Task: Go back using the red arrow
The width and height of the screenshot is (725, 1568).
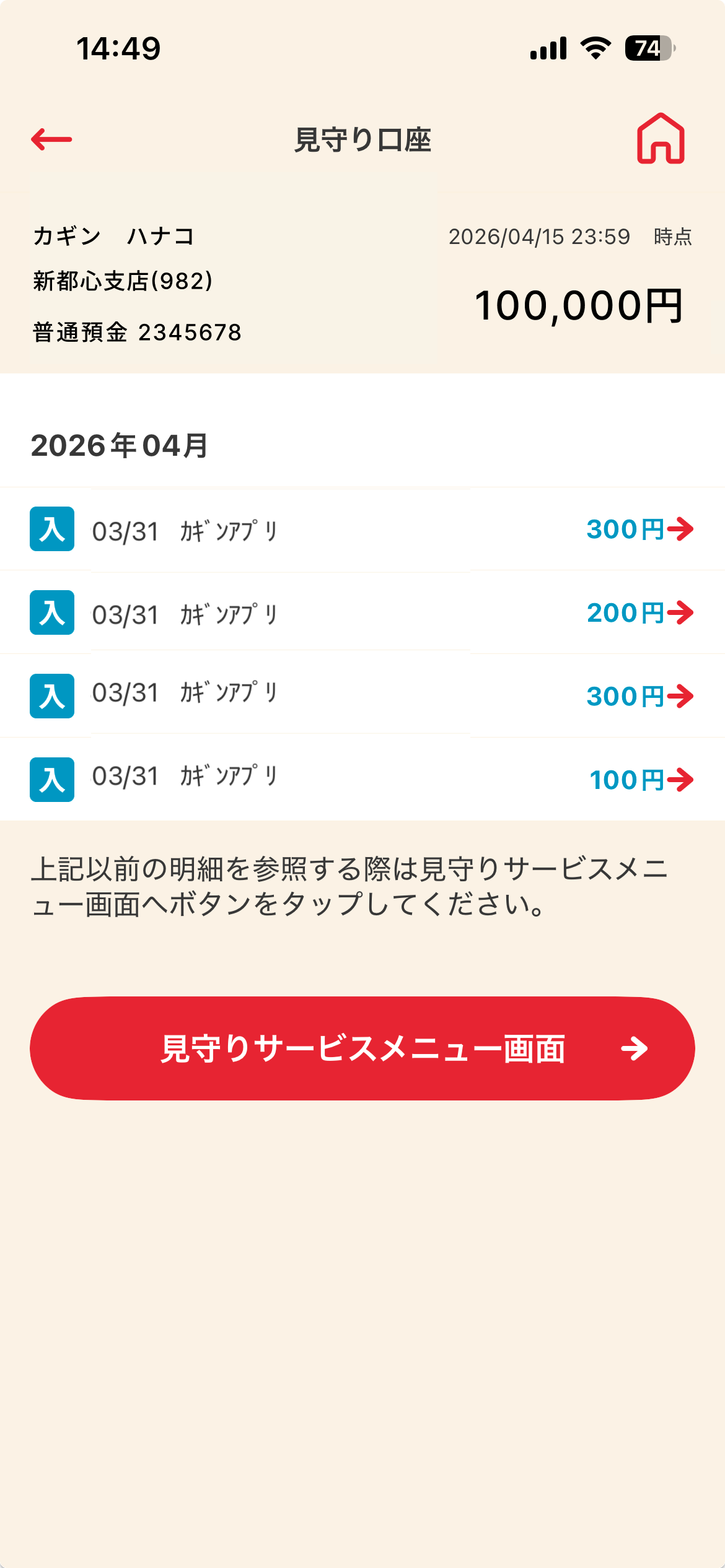Action: (x=52, y=139)
